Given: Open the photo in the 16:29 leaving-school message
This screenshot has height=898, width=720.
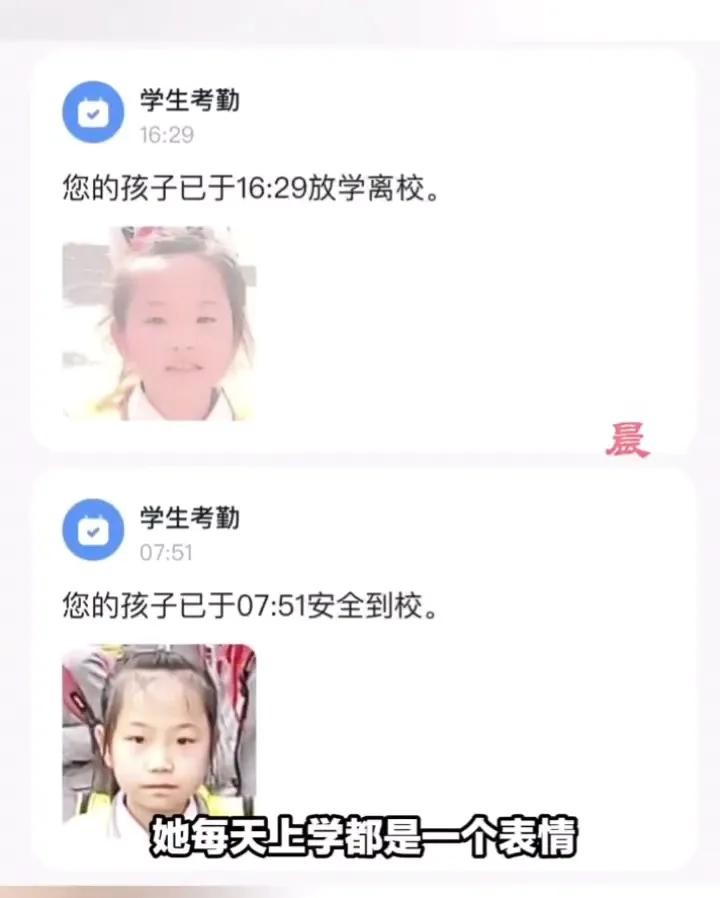Looking at the screenshot, I should (159, 323).
